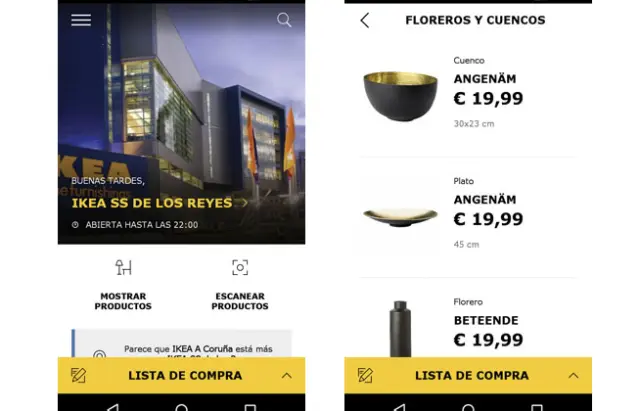640x411 pixels.
Task: Select Escanear productos
Action: (240, 283)
